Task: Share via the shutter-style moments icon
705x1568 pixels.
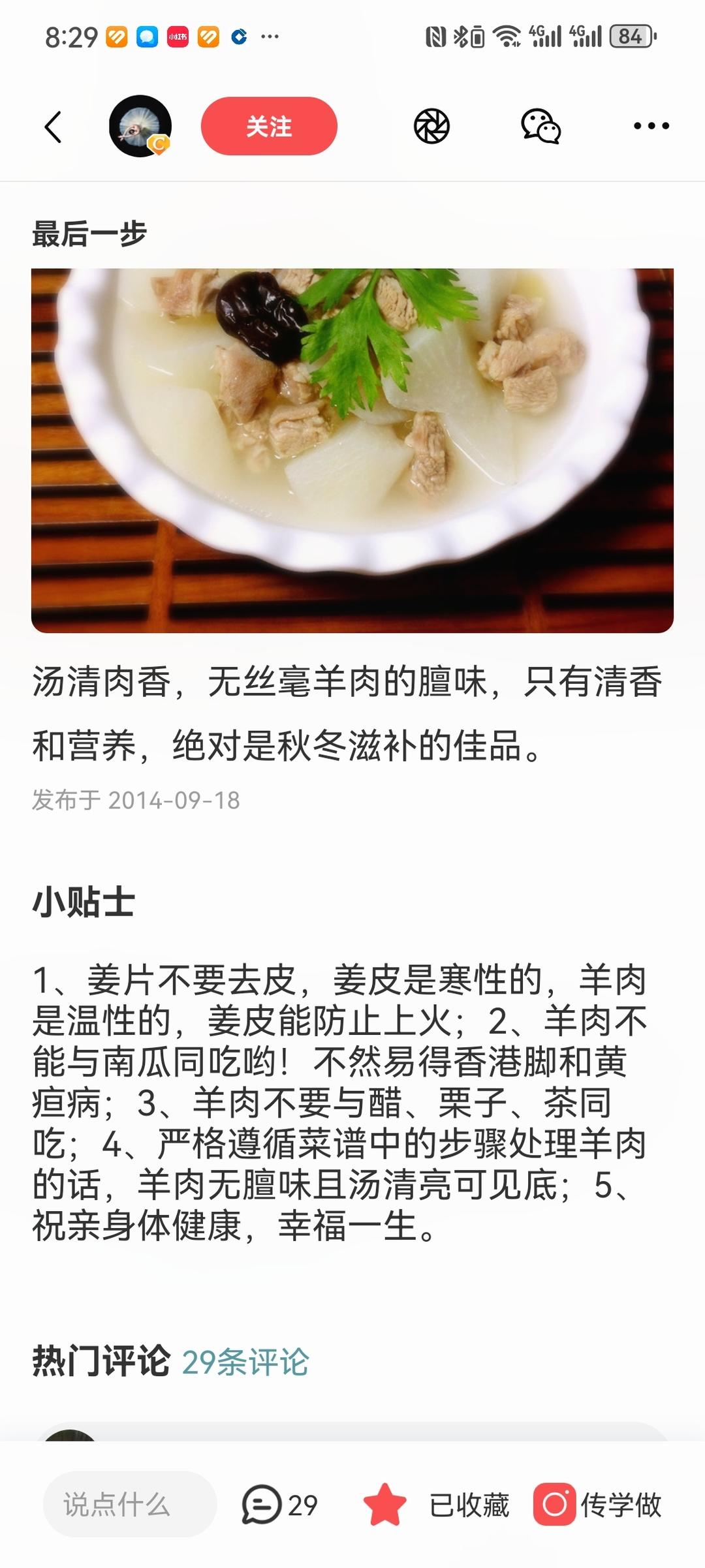Action: point(431,127)
